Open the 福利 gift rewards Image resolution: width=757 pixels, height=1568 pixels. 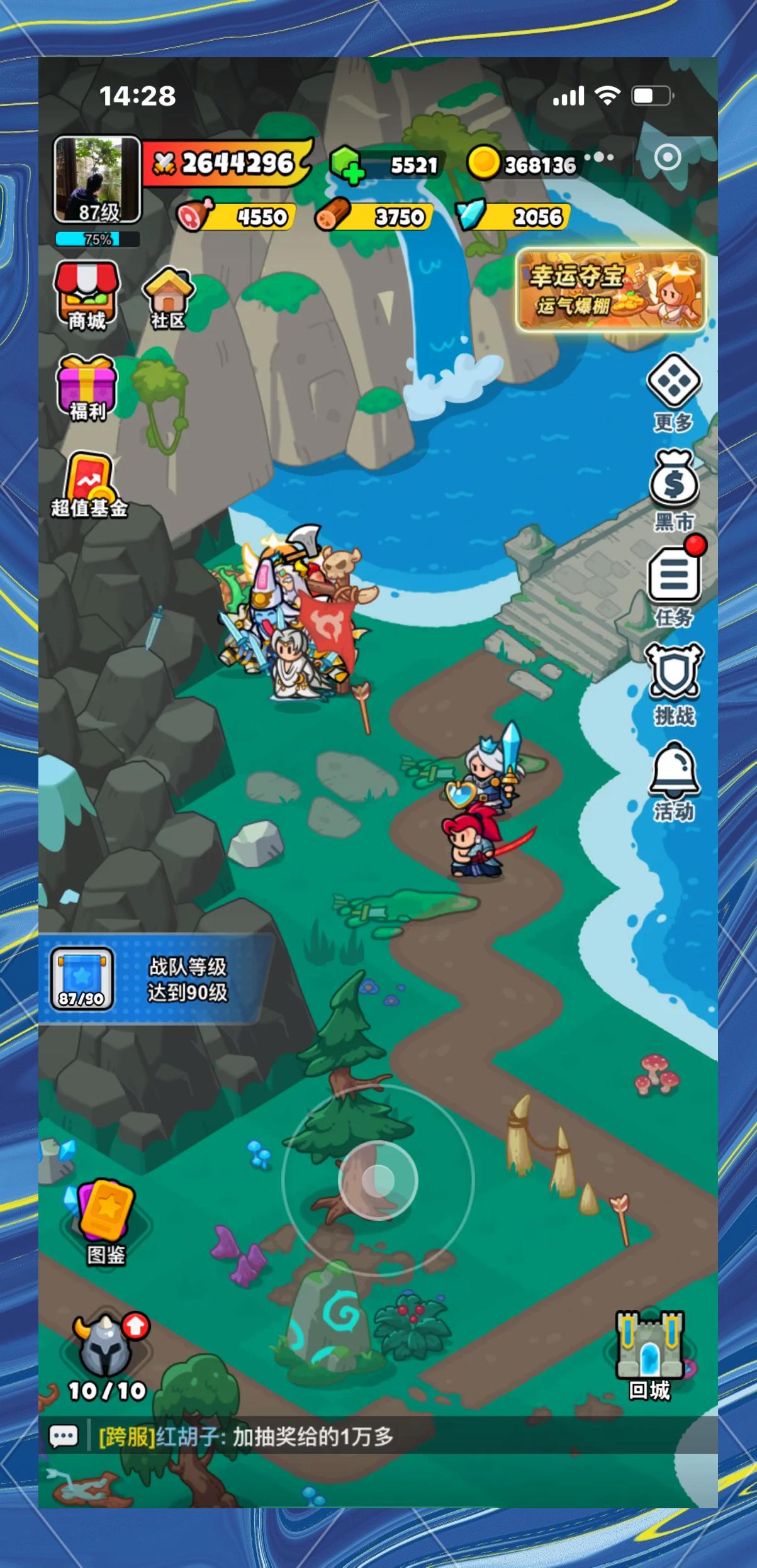click(87, 387)
